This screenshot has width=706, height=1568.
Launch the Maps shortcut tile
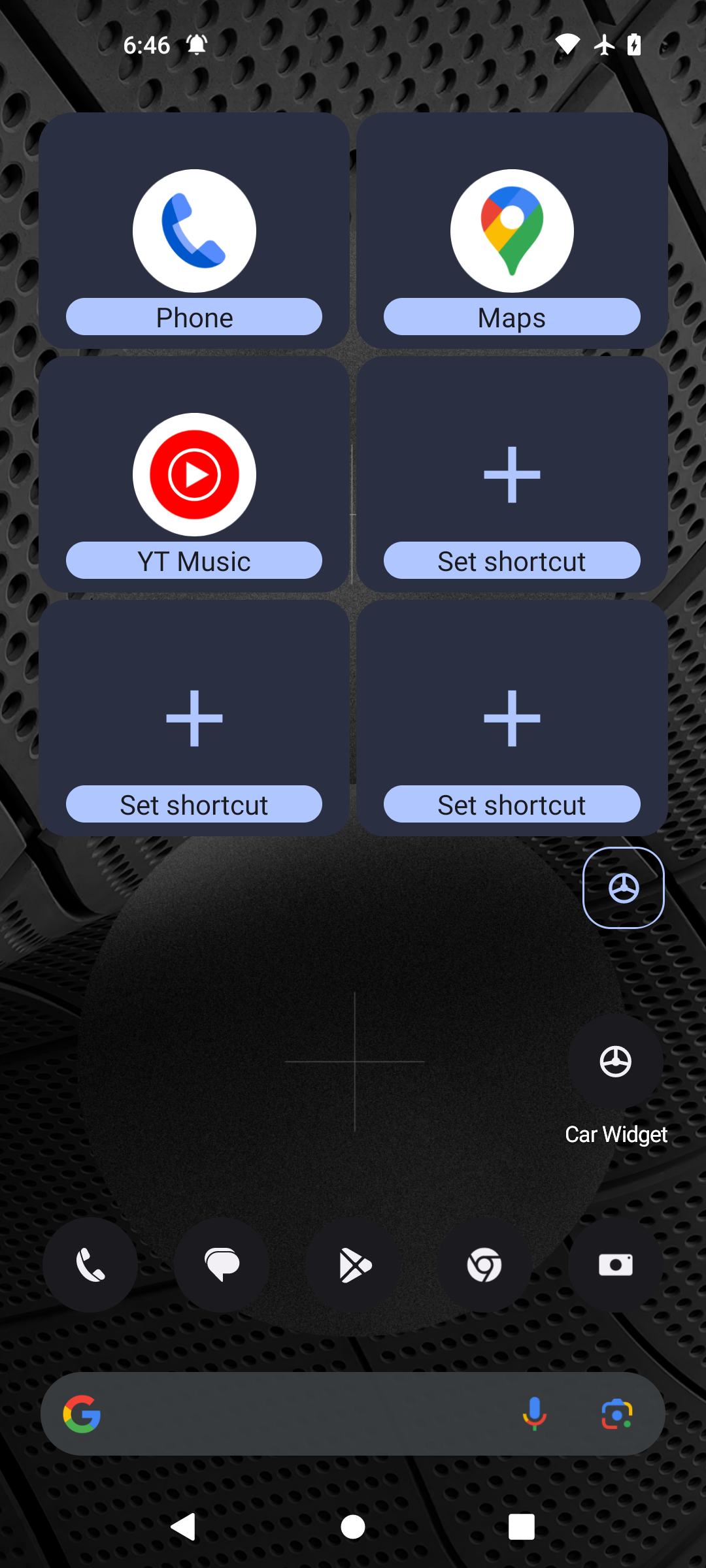512,231
